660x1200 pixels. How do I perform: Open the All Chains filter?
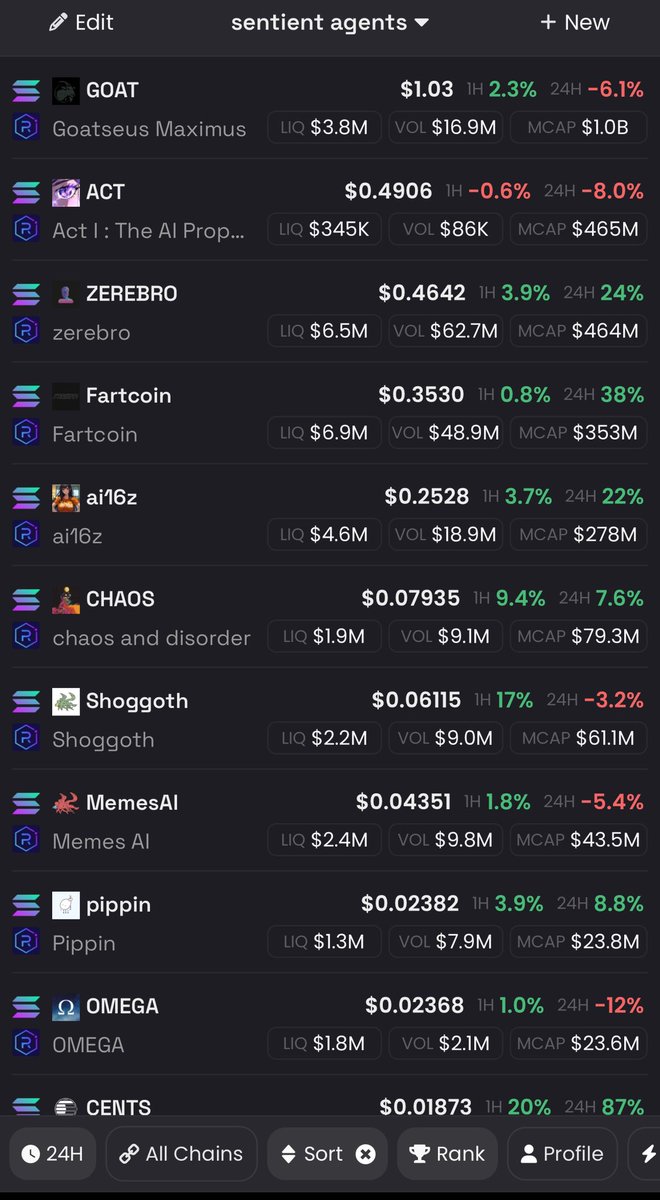(181, 1153)
